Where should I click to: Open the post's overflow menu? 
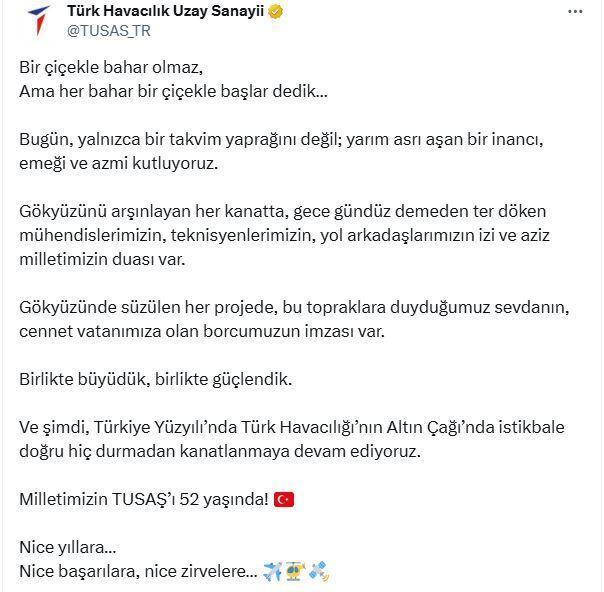[x=574, y=12]
